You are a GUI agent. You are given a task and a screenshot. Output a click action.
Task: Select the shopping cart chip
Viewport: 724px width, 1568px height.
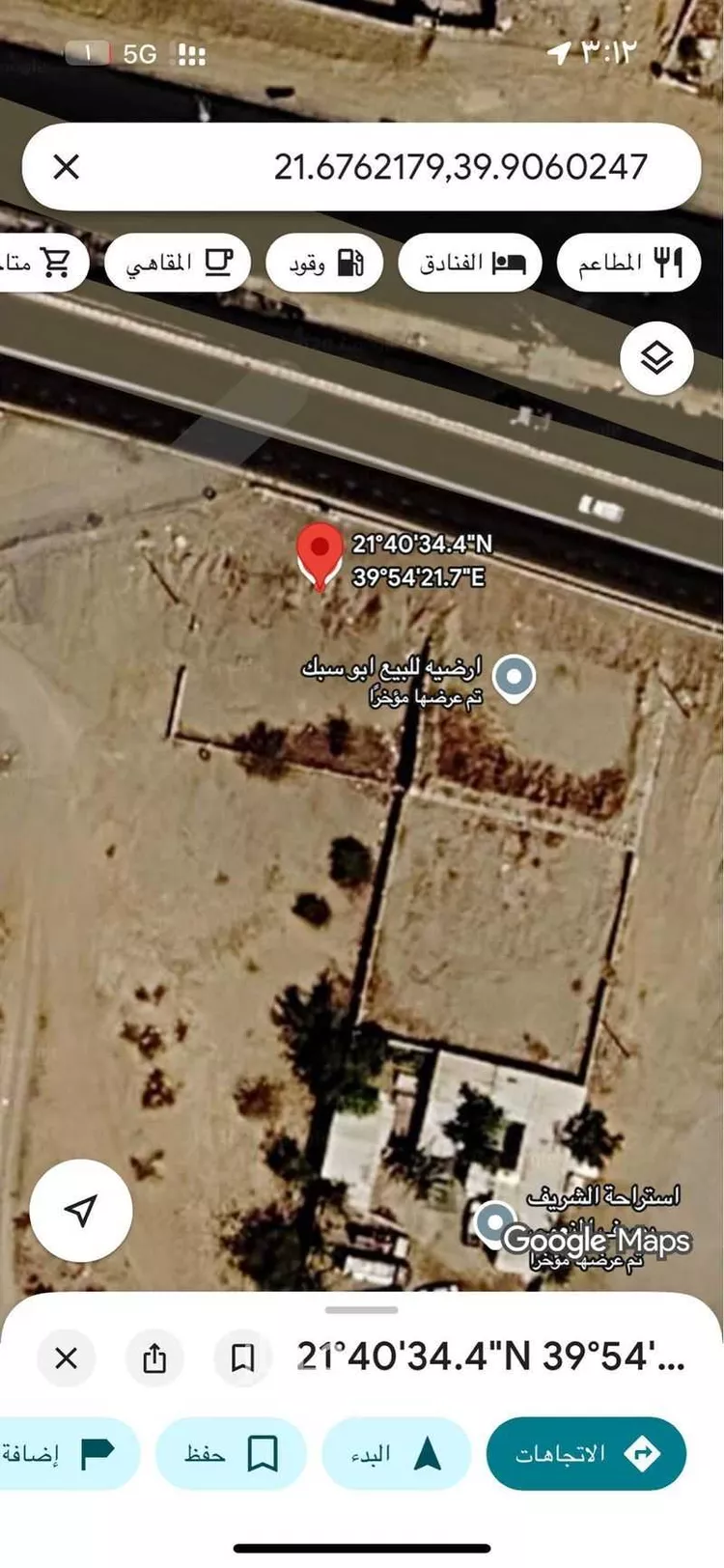pos(41,263)
